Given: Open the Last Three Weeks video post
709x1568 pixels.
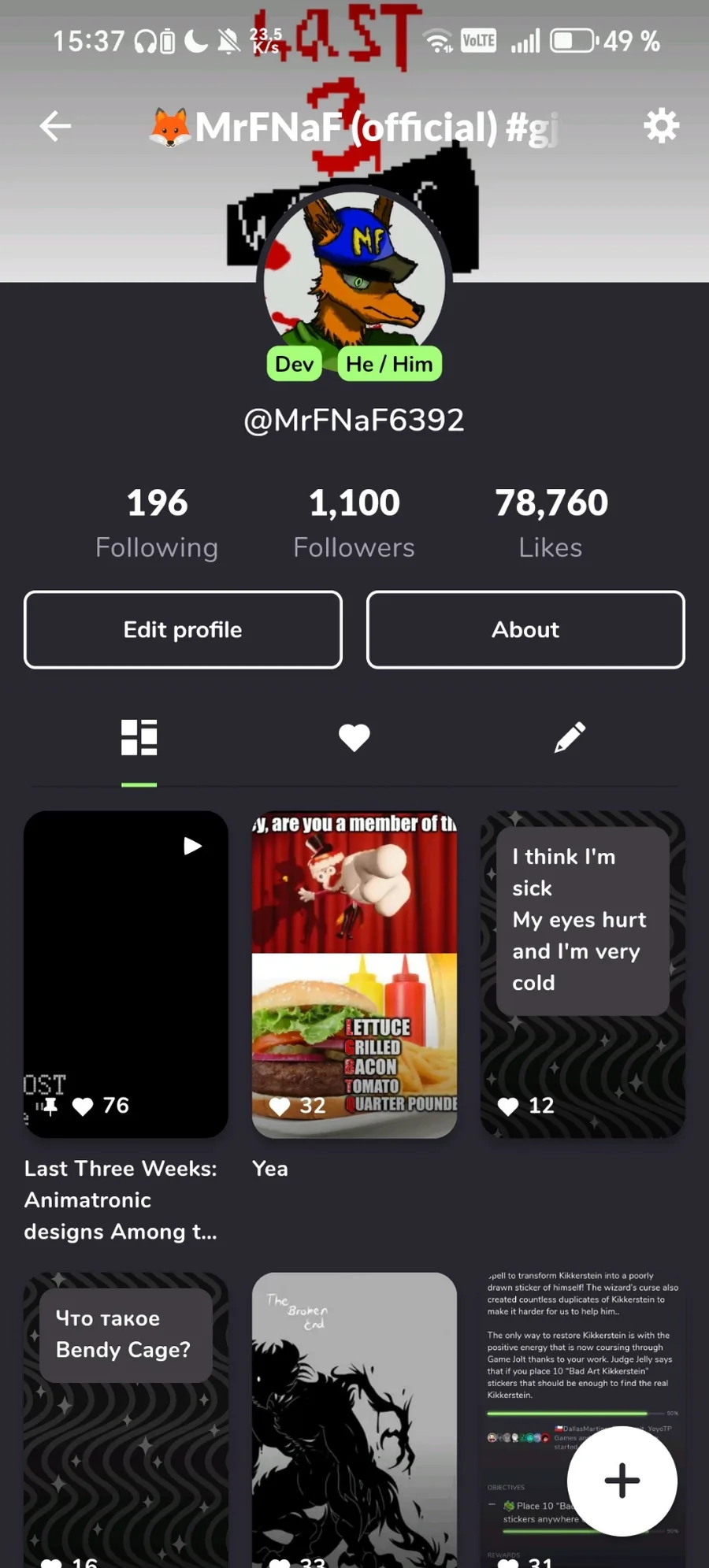Looking at the screenshot, I should (x=126, y=974).
